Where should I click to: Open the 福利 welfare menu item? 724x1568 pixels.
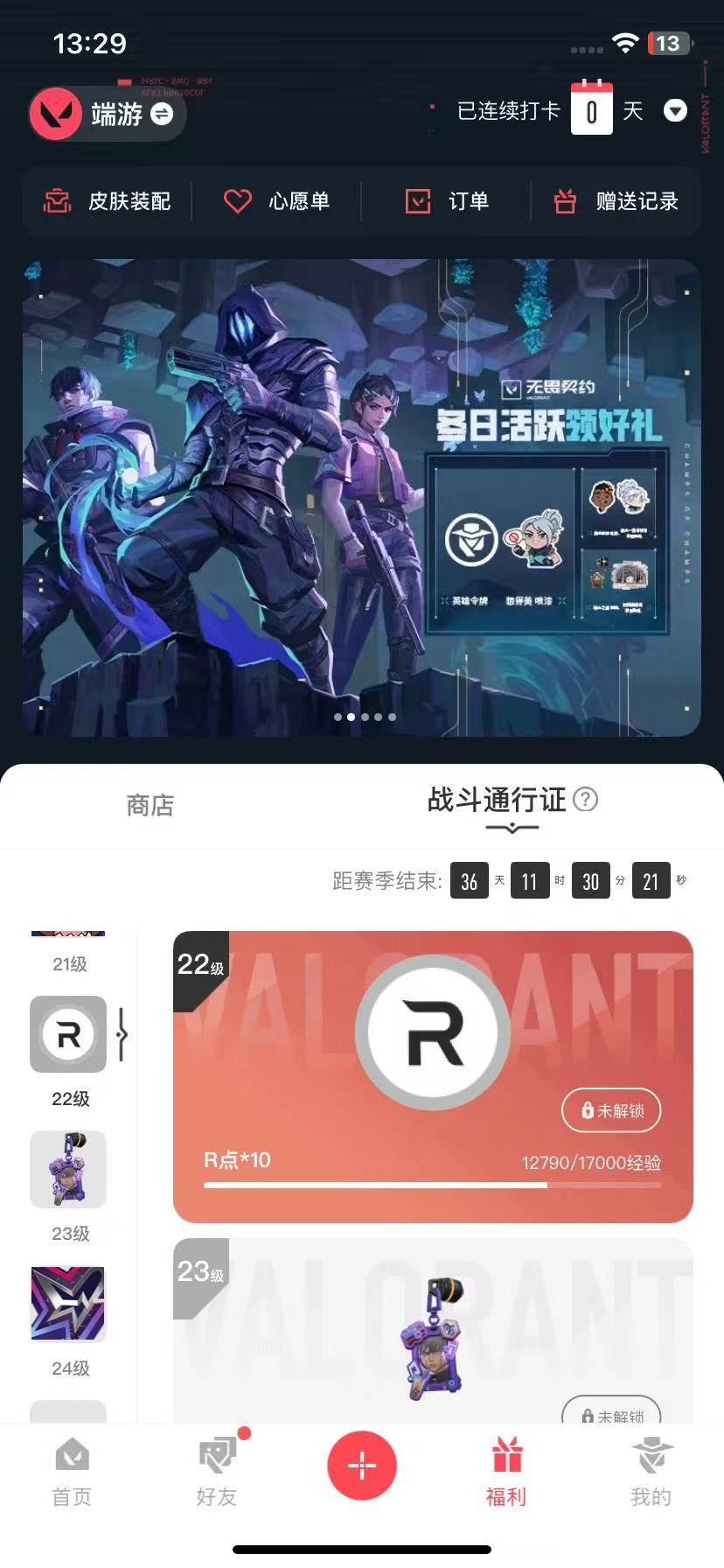coord(507,1470)
